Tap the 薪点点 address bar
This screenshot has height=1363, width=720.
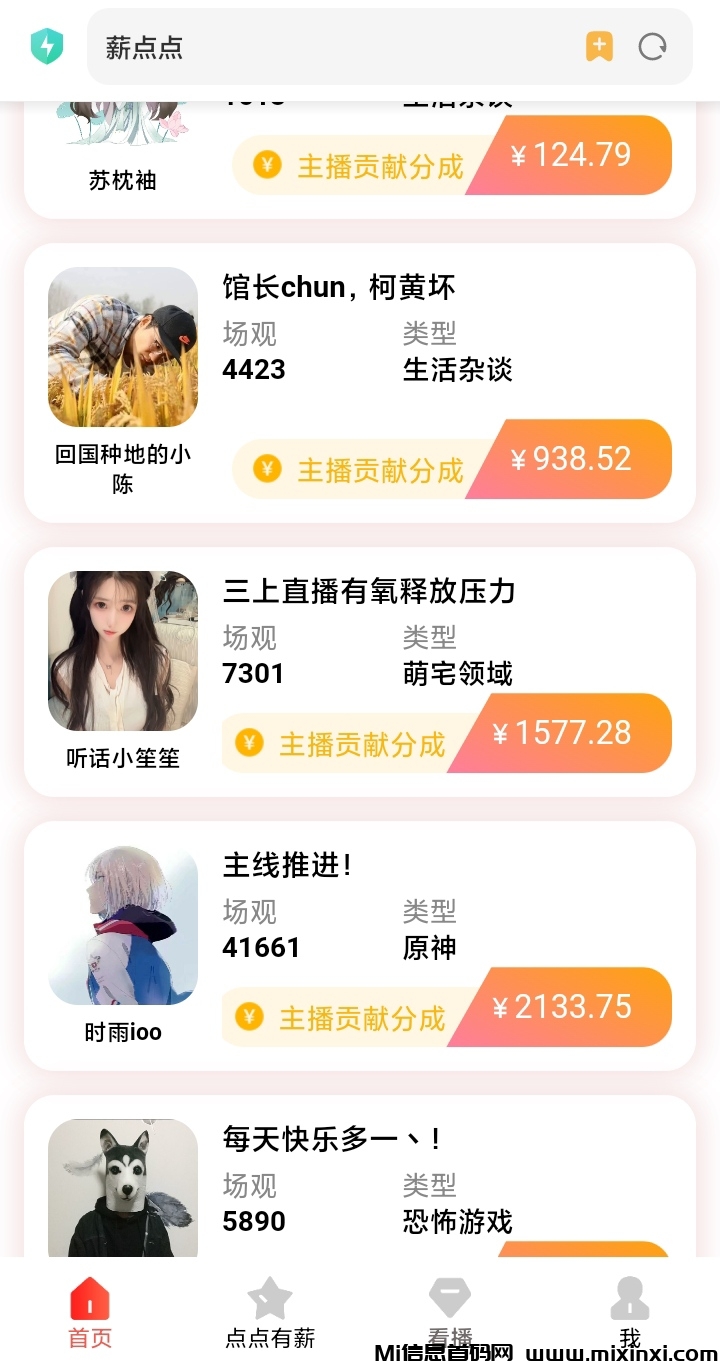[330, 47]
